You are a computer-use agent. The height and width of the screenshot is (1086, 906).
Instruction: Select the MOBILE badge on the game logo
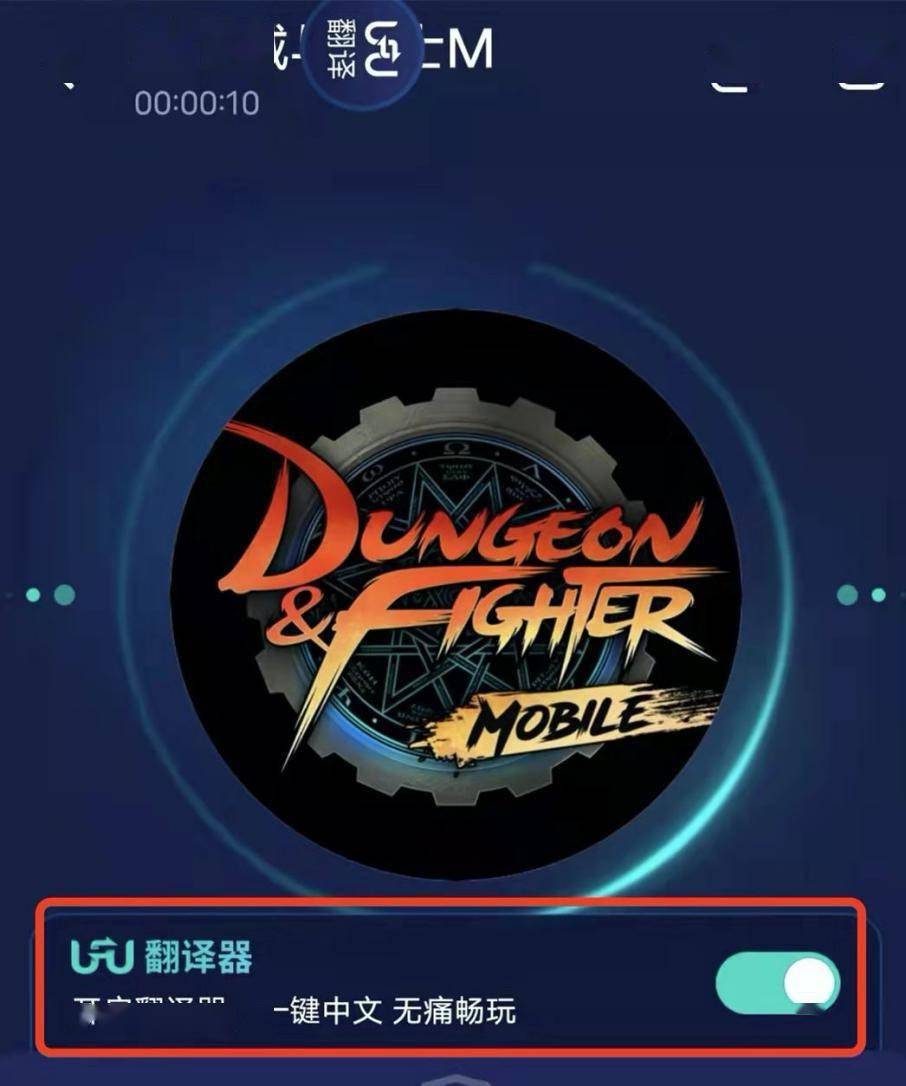click(x=560, y=715)
